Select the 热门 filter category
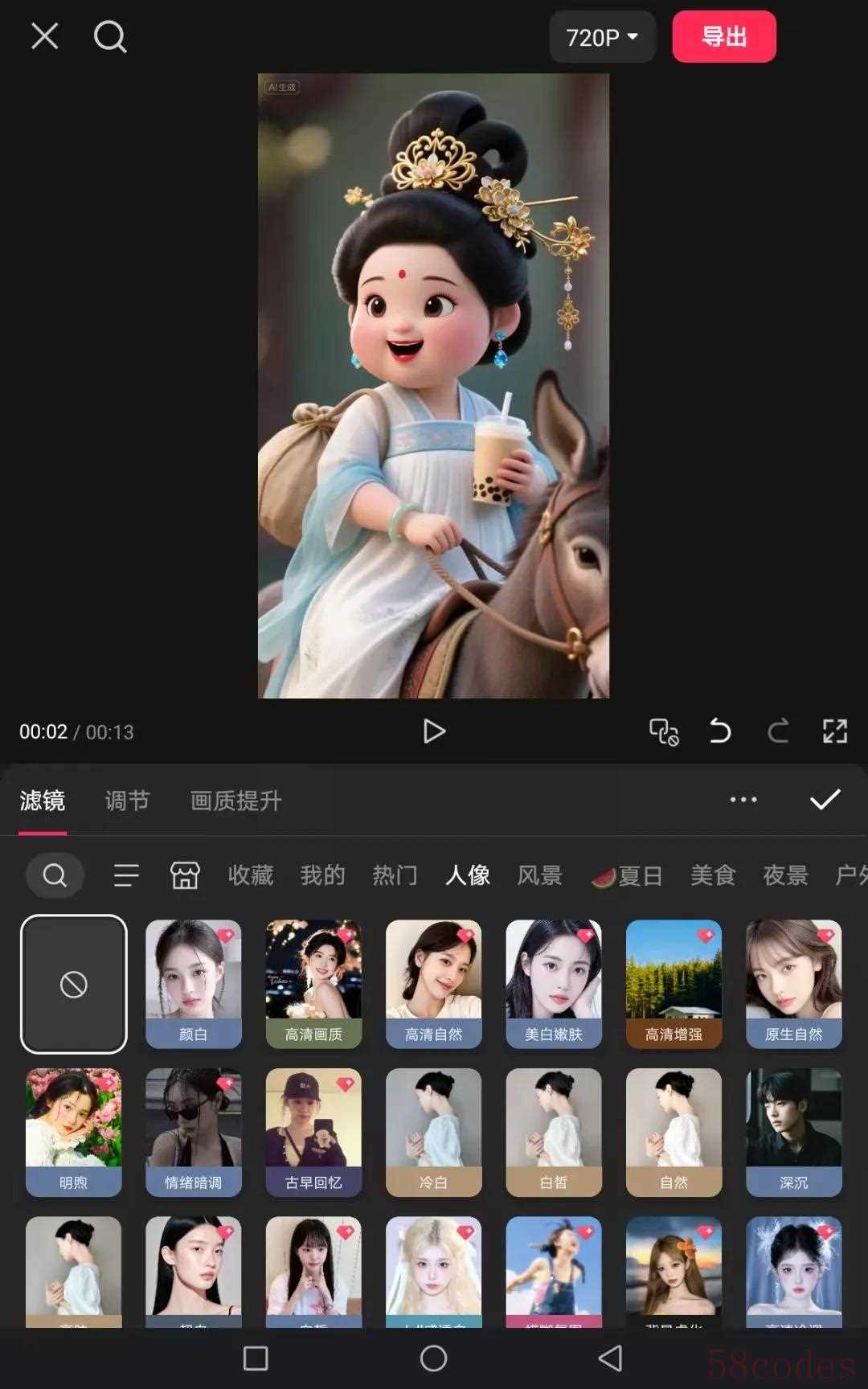The image size is (868, 1389). pos(395,875)
